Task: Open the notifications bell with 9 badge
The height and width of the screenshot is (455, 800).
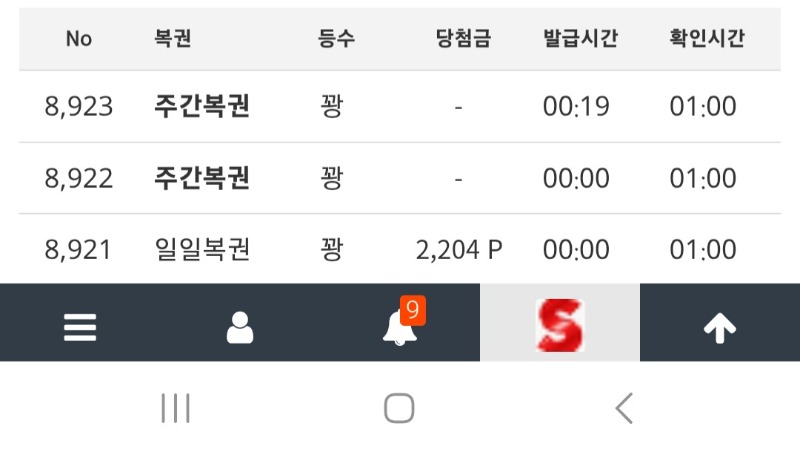Action: [x=400, y=326]
